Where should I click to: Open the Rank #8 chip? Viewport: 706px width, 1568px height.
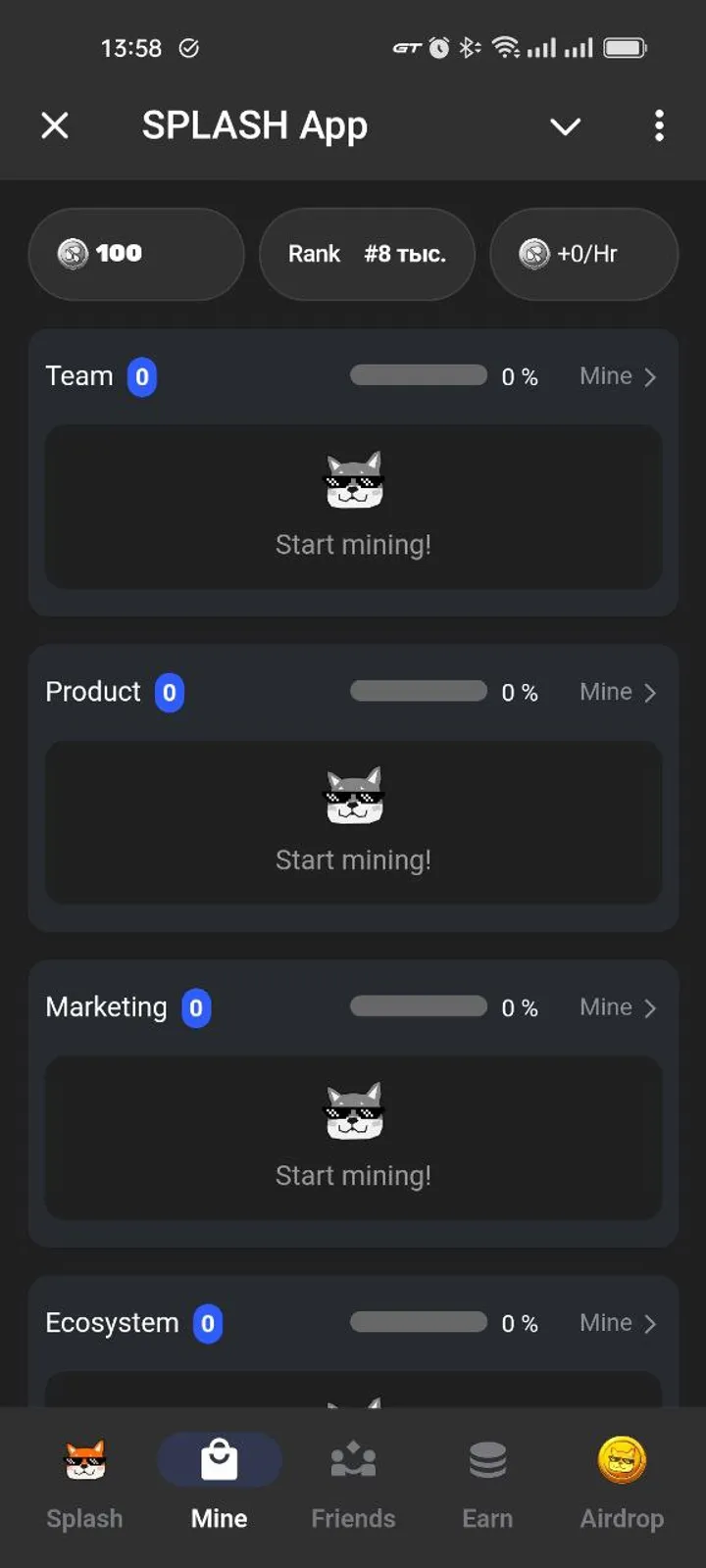tap(367, 254)
